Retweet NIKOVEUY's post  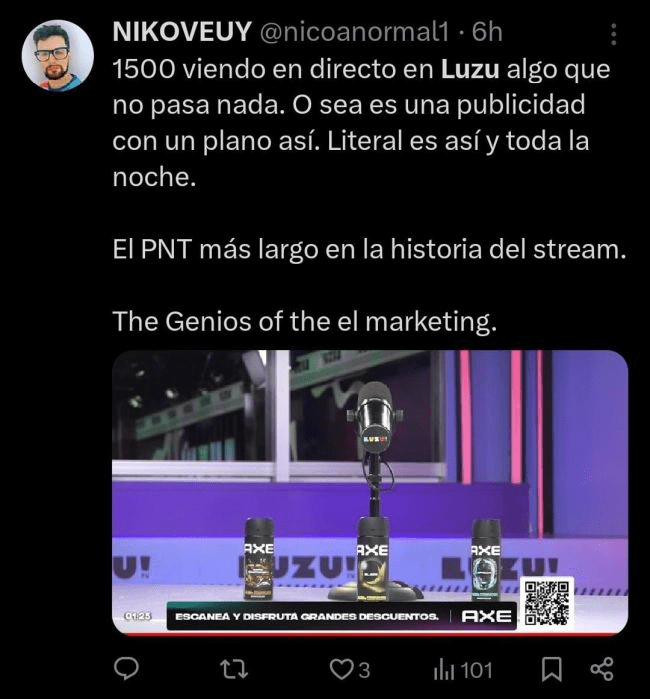(x=232, y=668)
